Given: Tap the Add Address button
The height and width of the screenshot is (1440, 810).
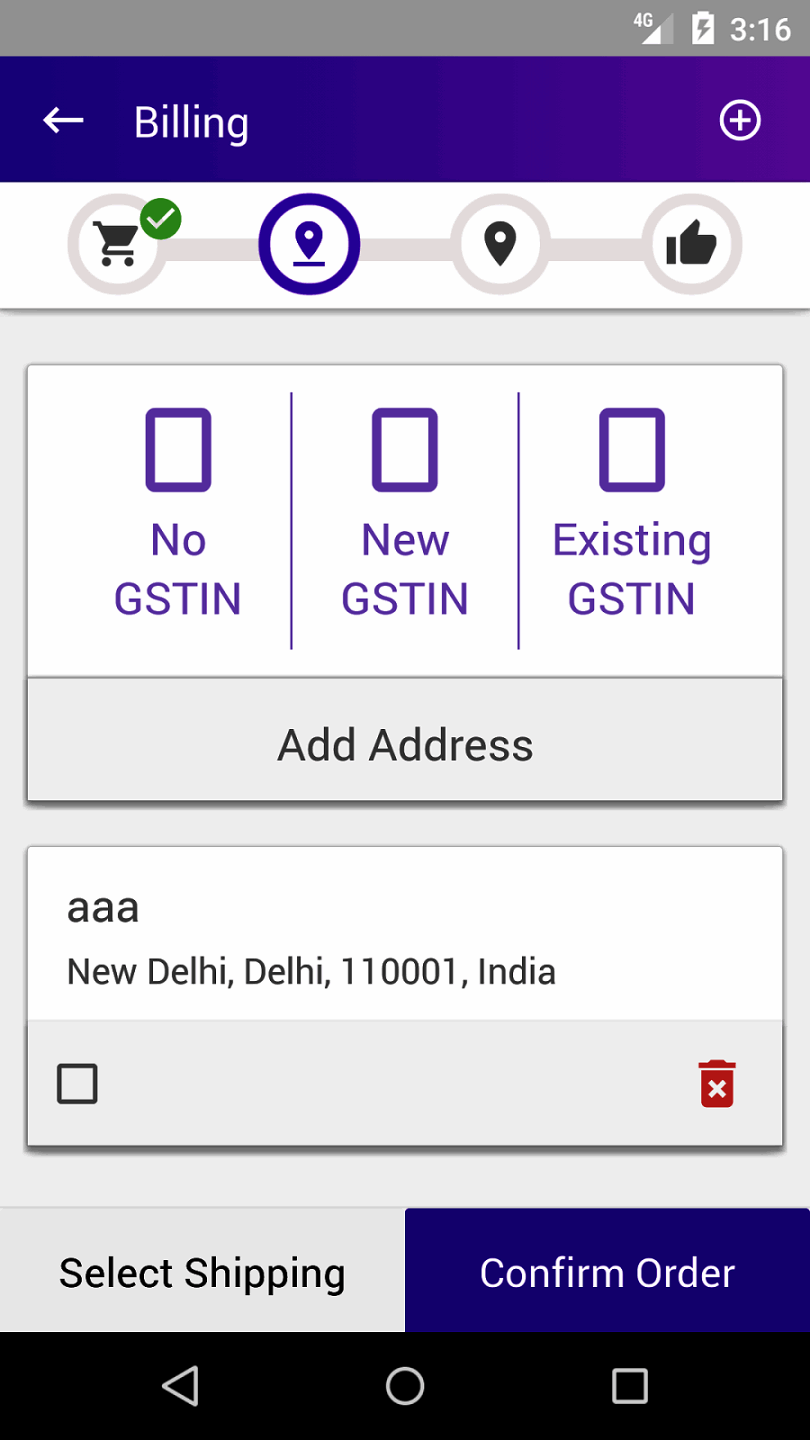Looking at the screenshot, I should coord(405,744).
